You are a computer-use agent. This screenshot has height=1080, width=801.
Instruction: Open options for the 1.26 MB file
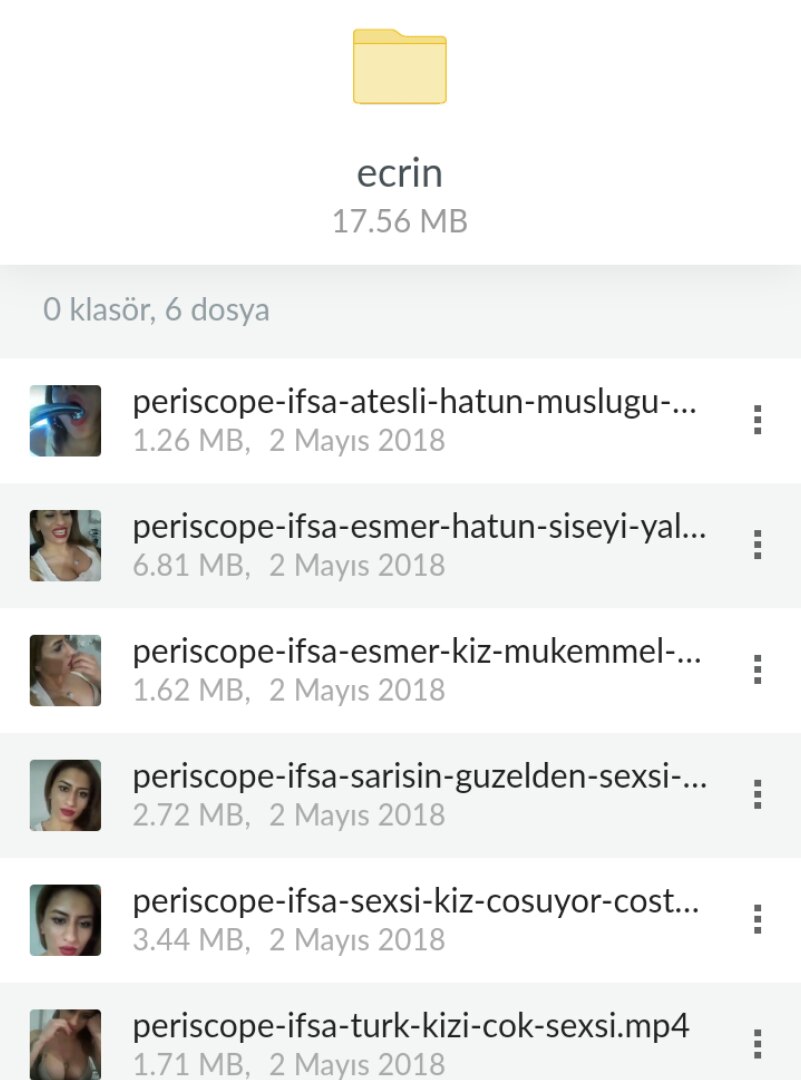(758, 420)
